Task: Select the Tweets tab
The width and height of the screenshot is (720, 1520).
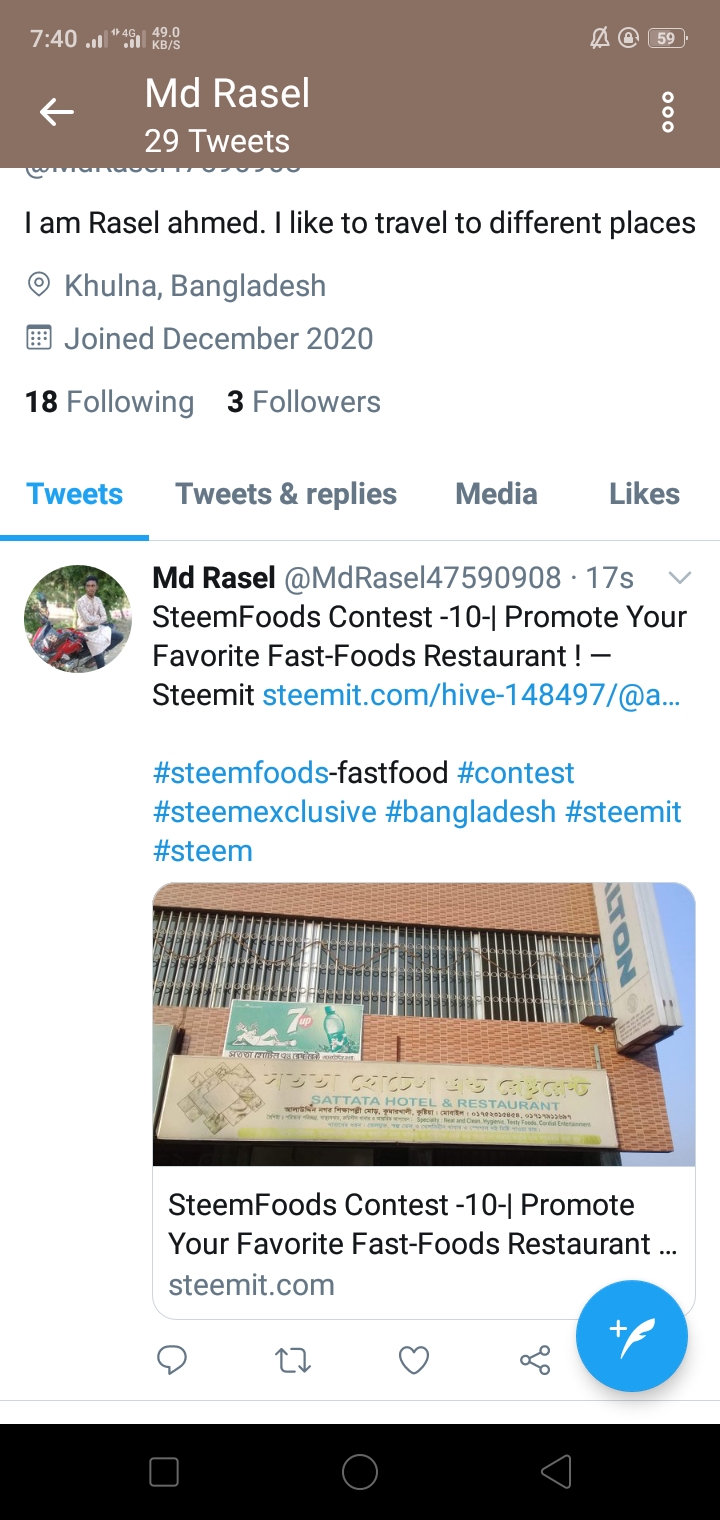Action: [x=75, y=494]
